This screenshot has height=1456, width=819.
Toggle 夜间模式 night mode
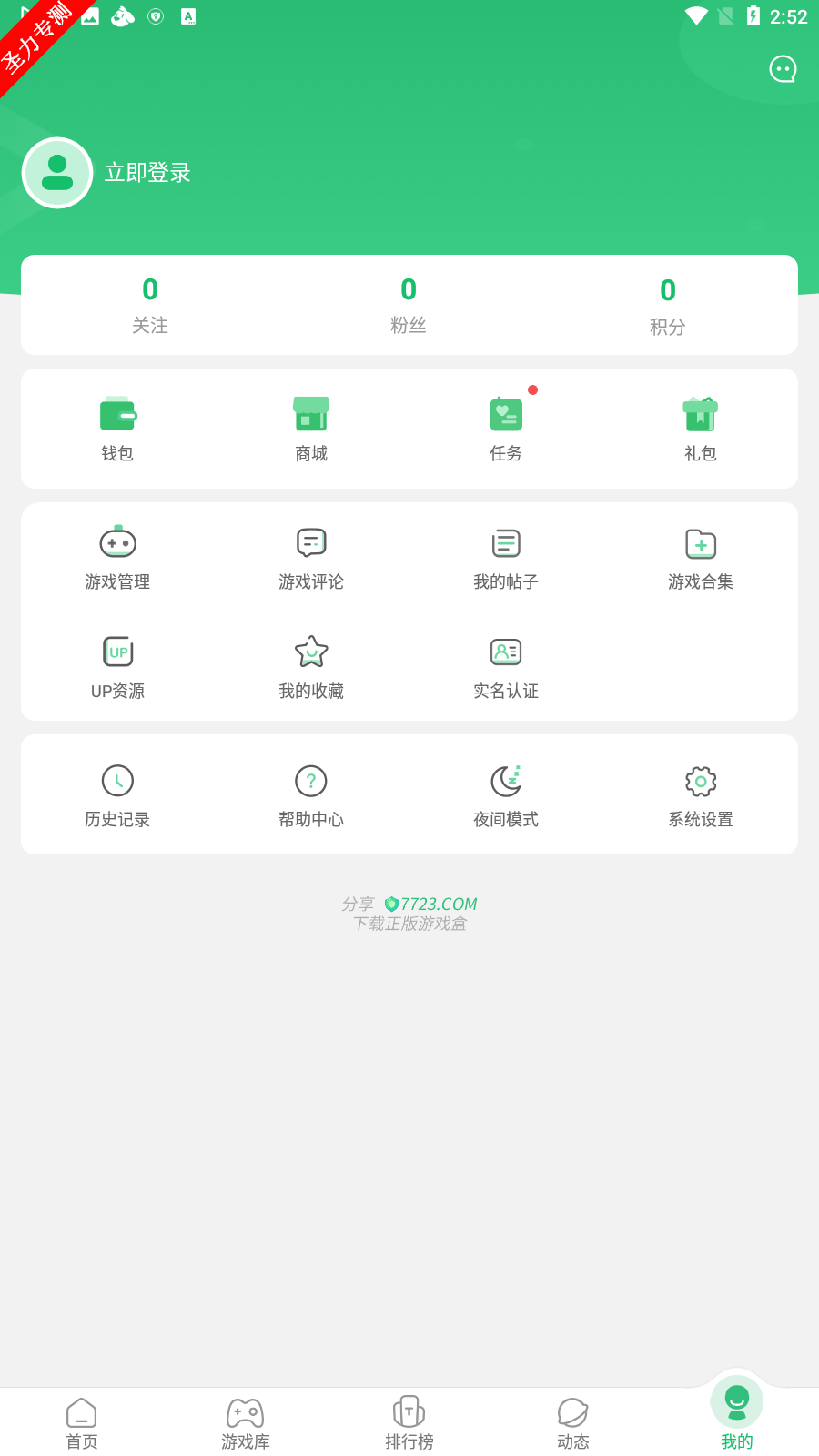click(506, 795)
